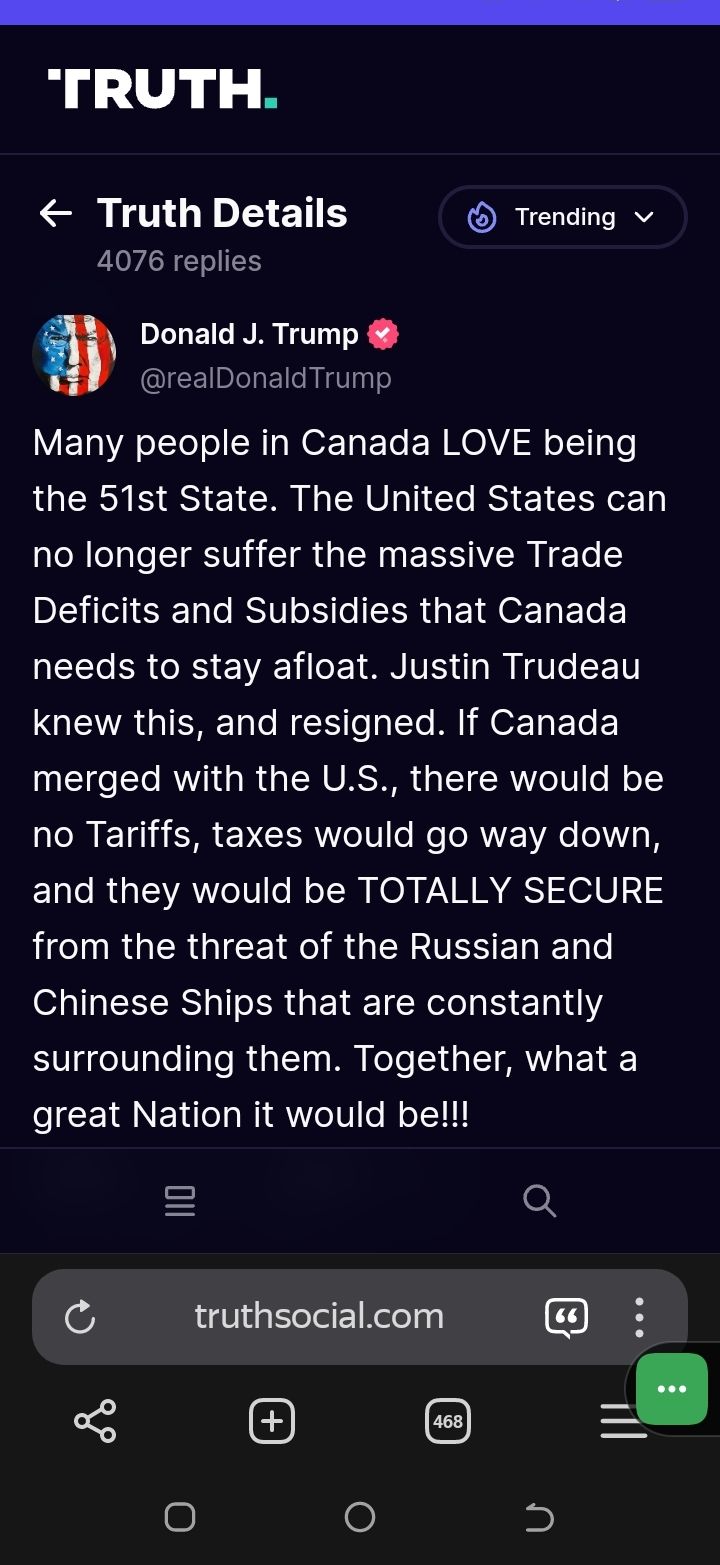Tap the truthsocial.com address bar

(x=319, y=1316)
